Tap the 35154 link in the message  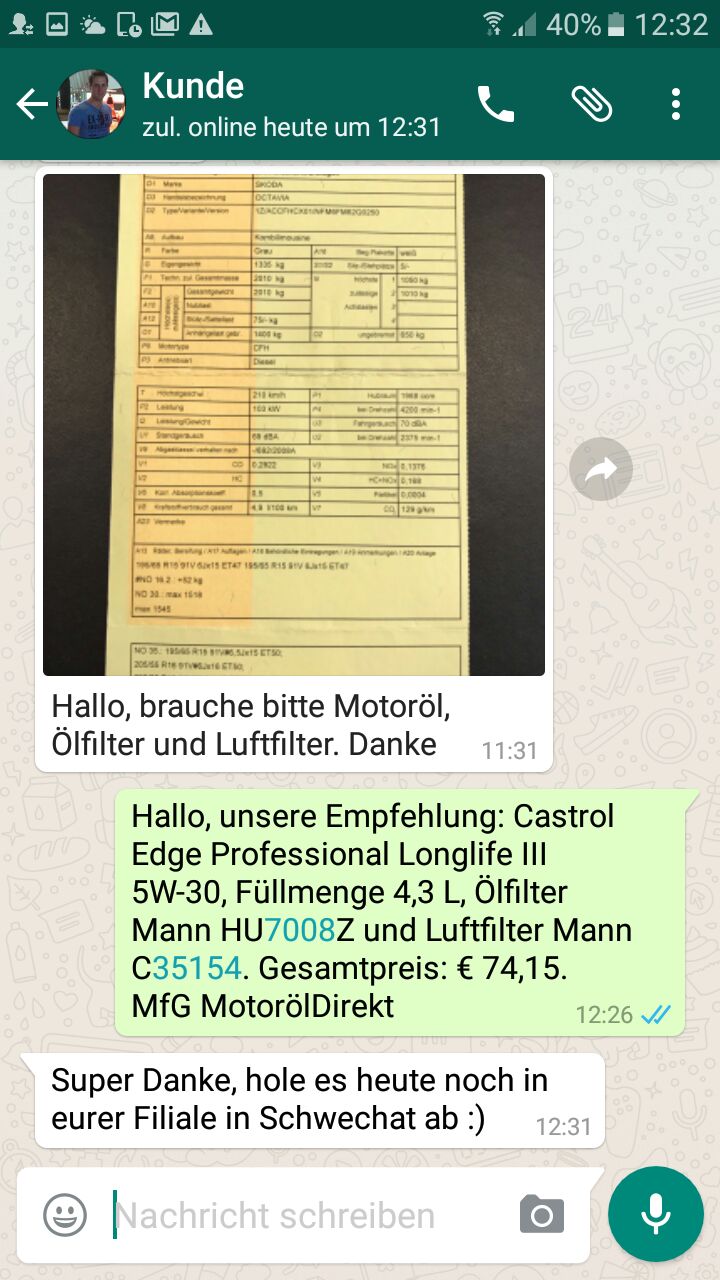[197, 968]
